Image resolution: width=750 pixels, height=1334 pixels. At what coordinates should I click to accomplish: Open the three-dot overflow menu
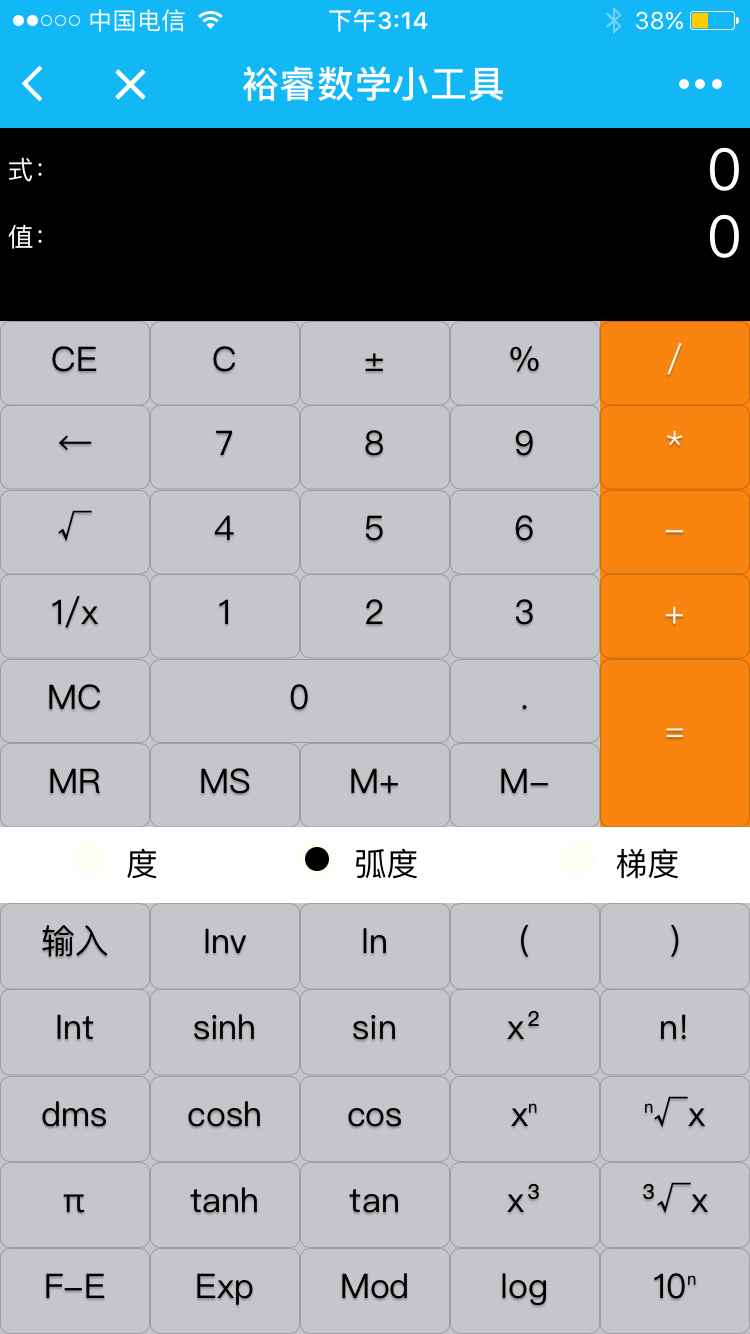coord(700,85)
